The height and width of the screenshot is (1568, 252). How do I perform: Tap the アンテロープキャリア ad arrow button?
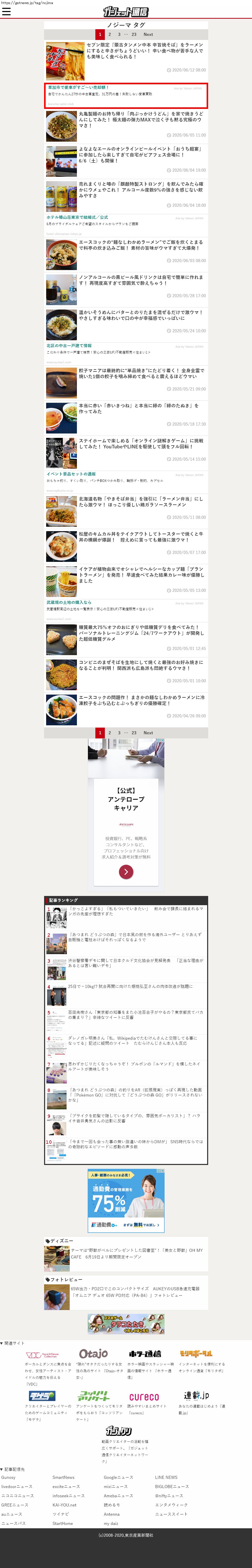pyautogui.click(x=126, y=872)
